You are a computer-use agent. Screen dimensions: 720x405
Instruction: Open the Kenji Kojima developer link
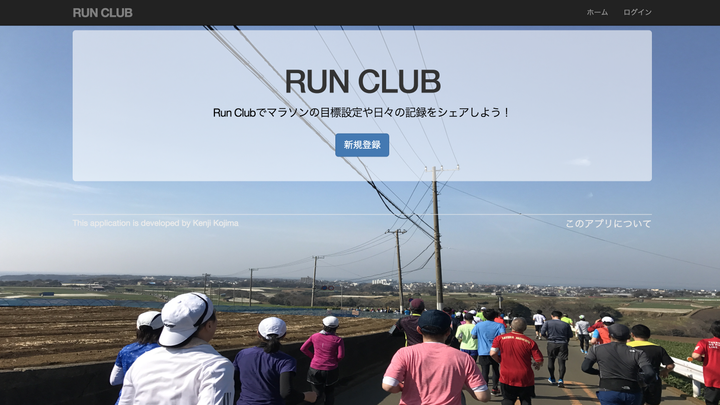click(x=216, y=223)
